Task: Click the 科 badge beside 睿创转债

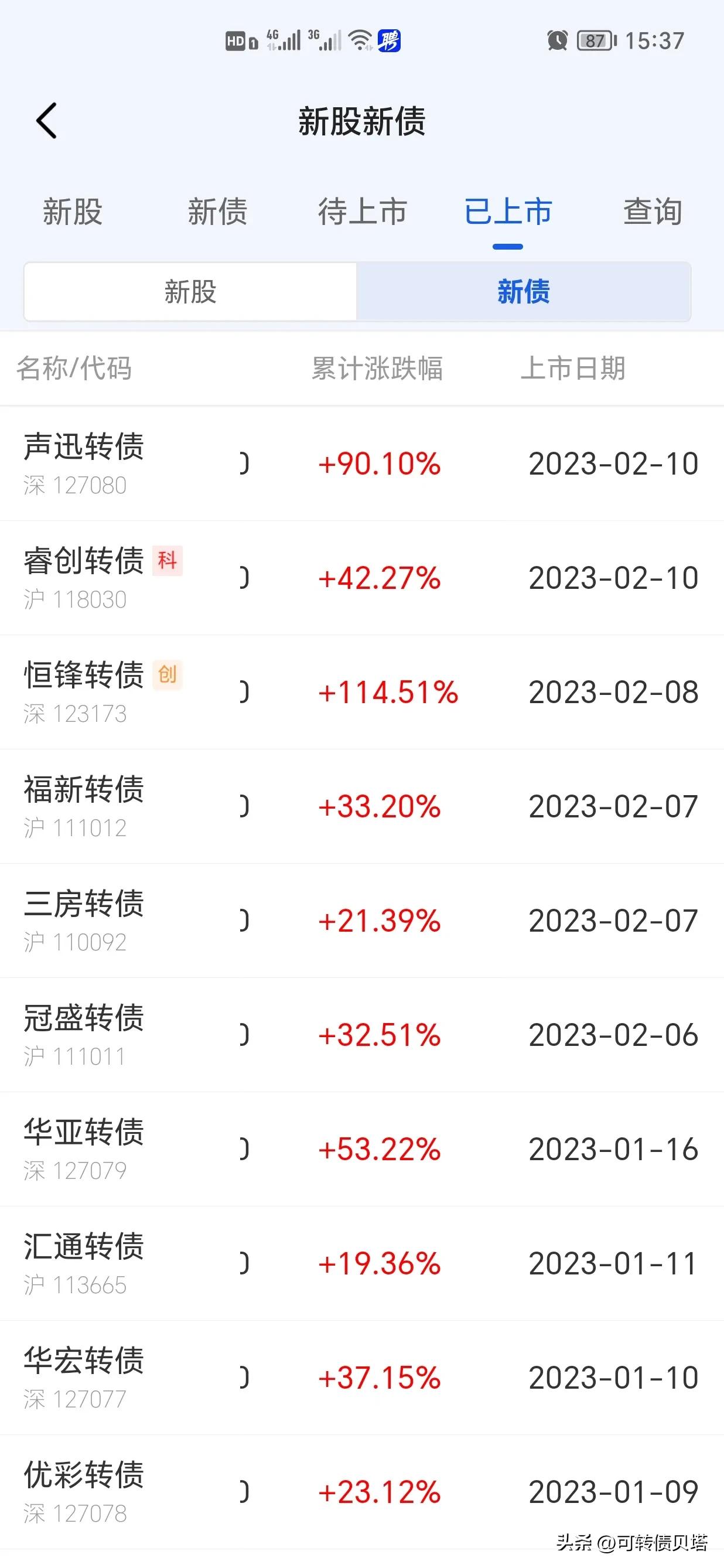Action: (x=169, y=562)
